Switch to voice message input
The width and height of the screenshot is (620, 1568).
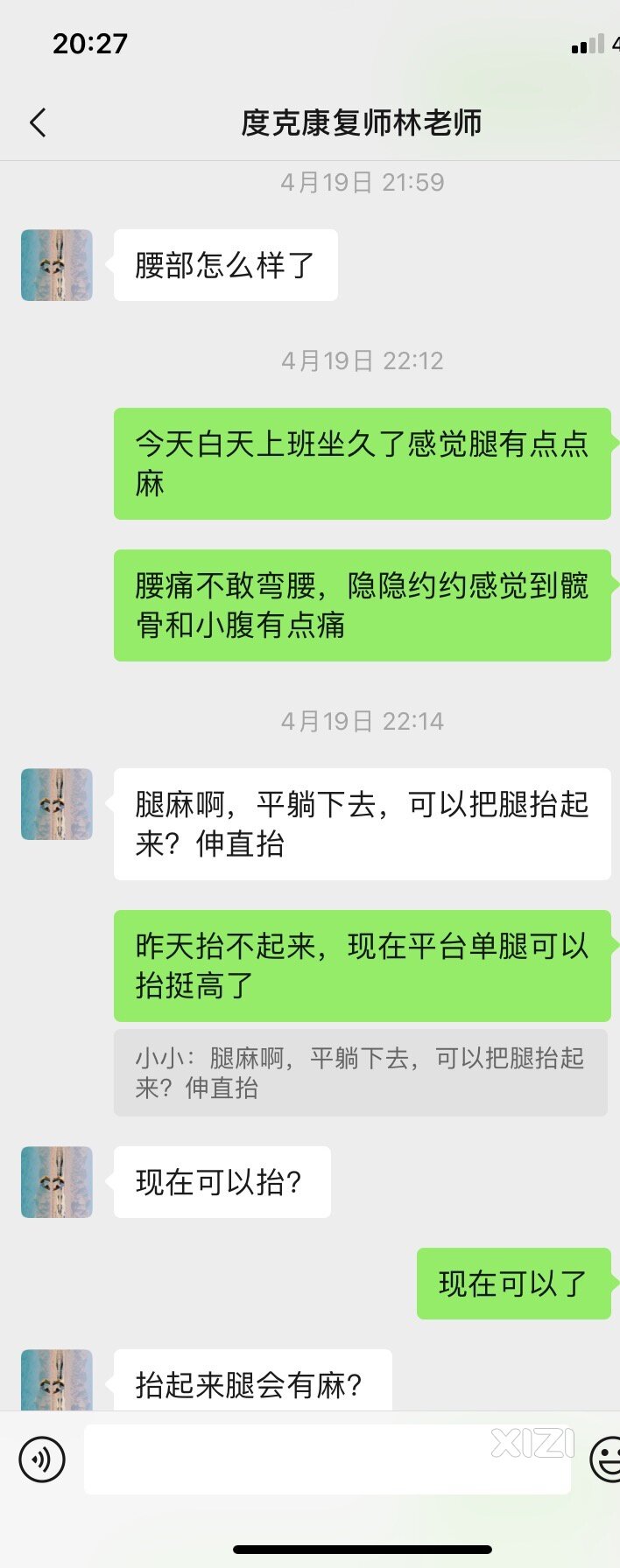pyautogui.click(x=42, y=1459)
